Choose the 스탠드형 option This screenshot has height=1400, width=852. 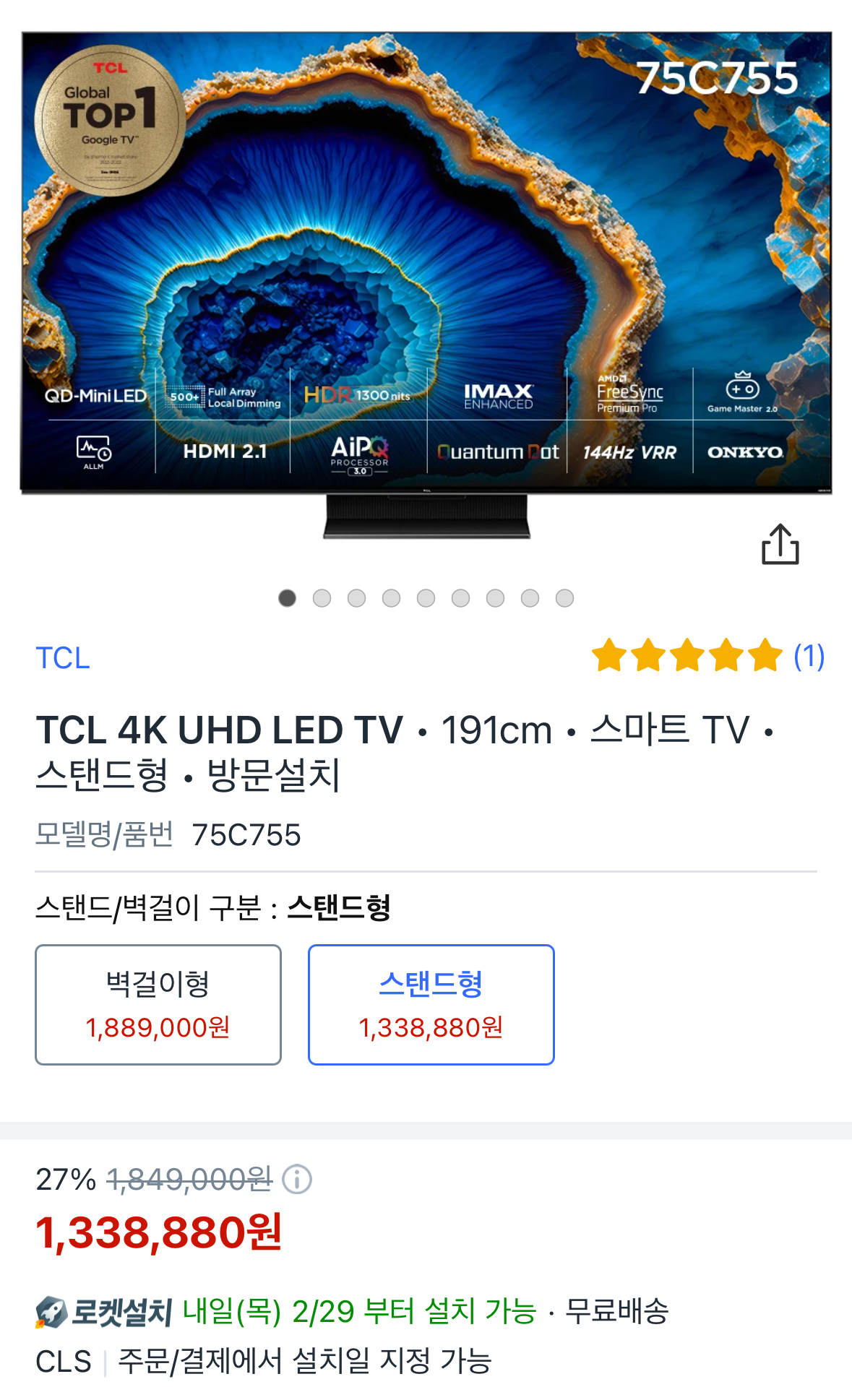pos(431,1004)
